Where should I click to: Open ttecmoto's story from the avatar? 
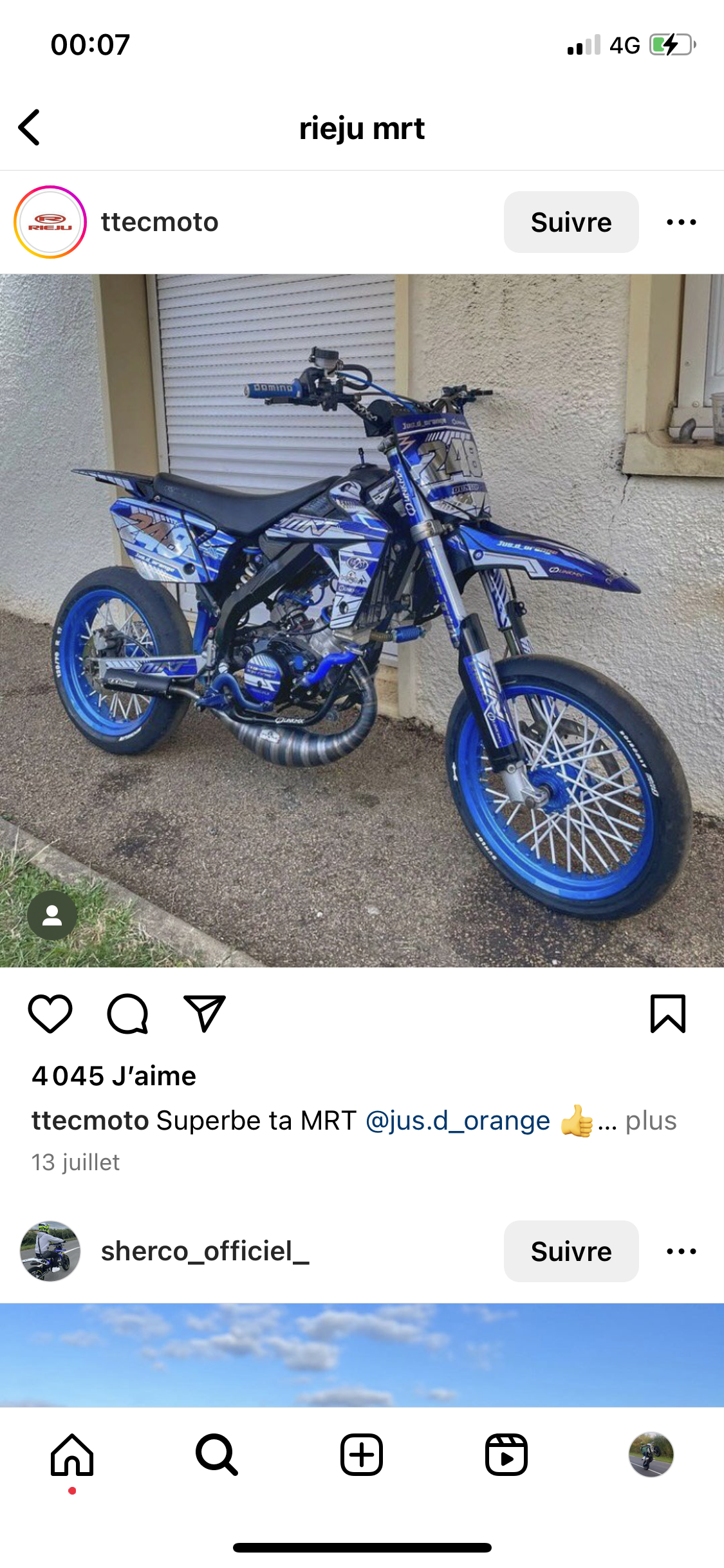tap(50, 222)
